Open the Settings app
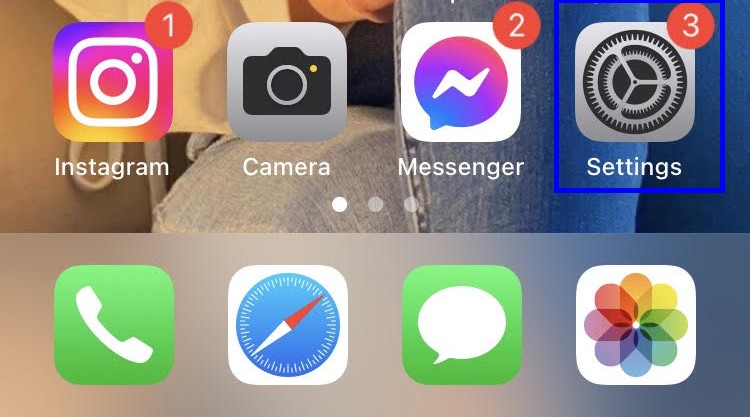The width and height of the screenshot is (750, 417). (x=635, y=83)
